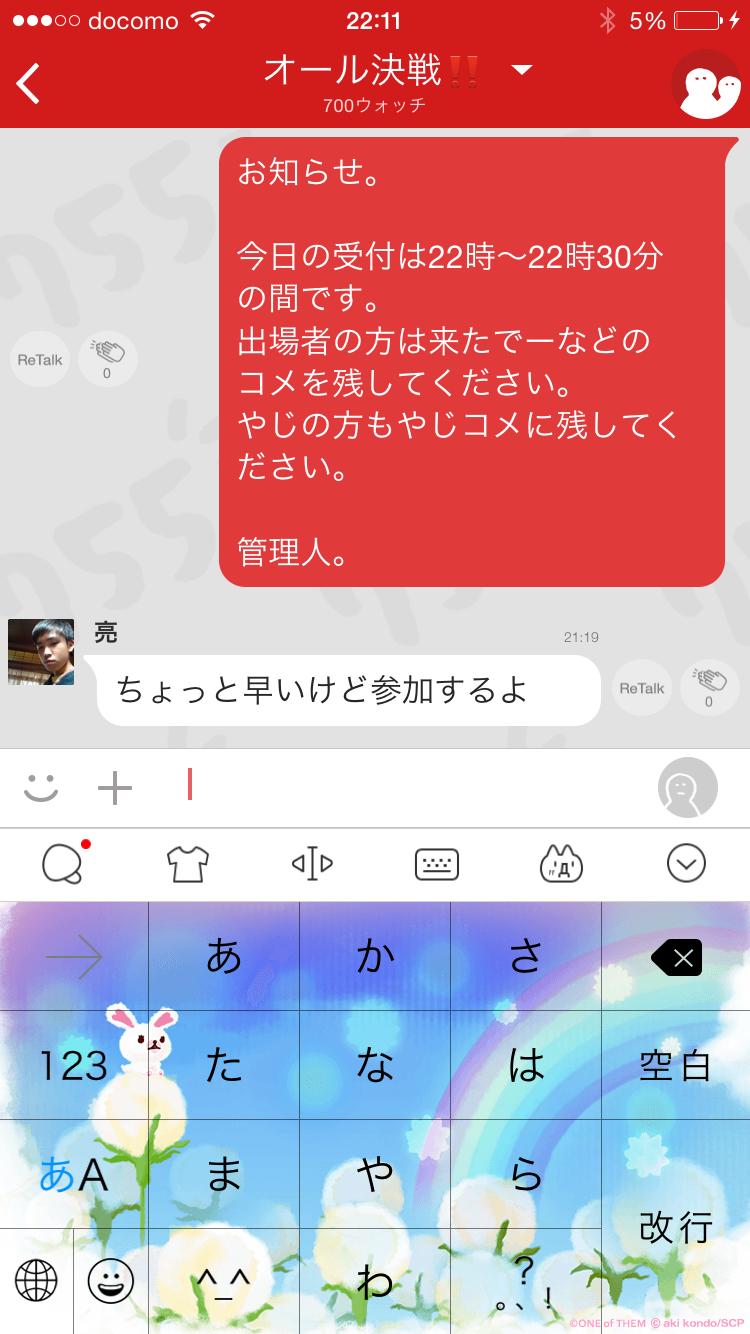Open the keyboard theme t-shirt icon

click(187, 865)
